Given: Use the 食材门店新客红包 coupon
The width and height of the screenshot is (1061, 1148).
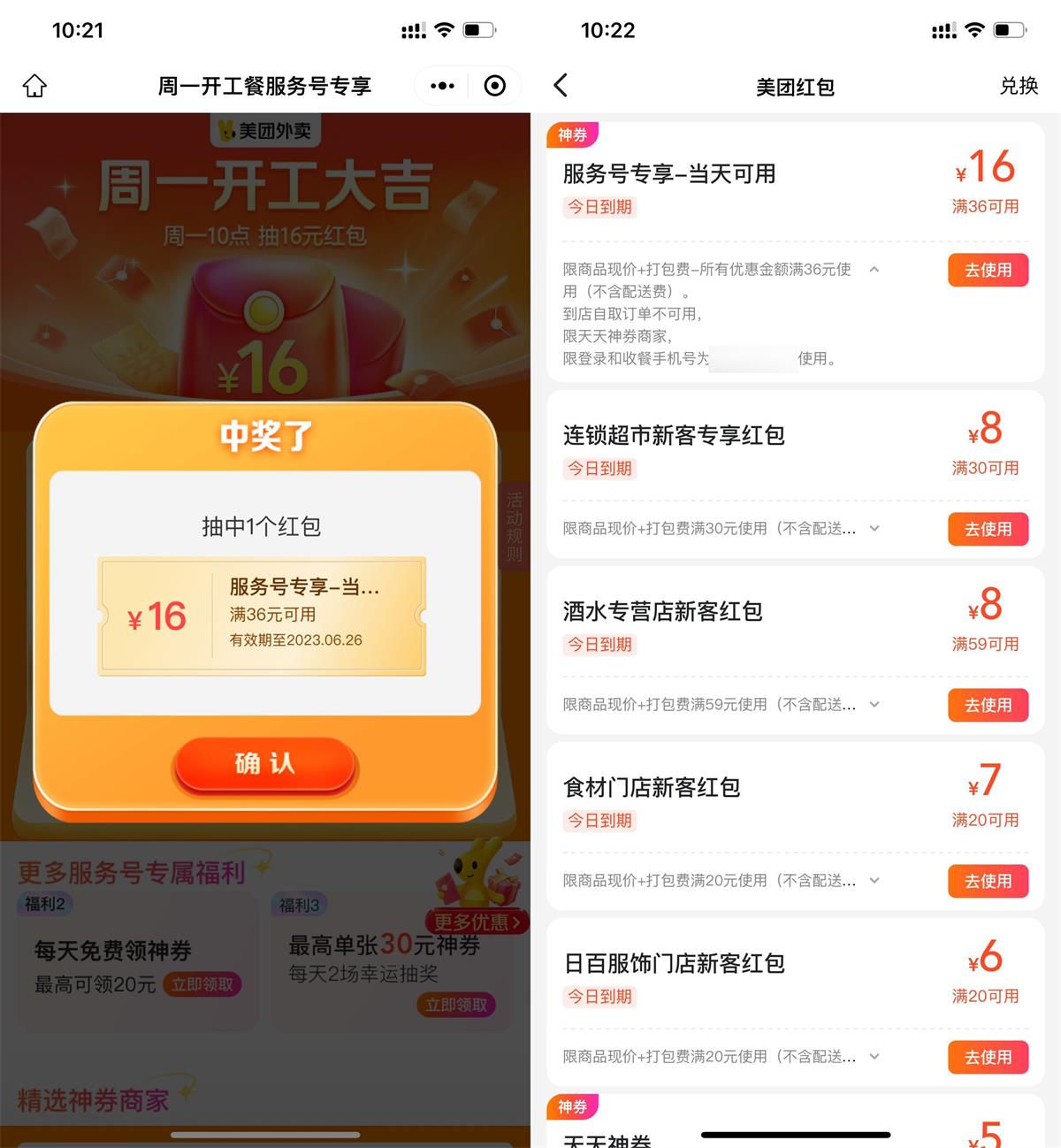Looking at the screenshot, I should 988,881.
